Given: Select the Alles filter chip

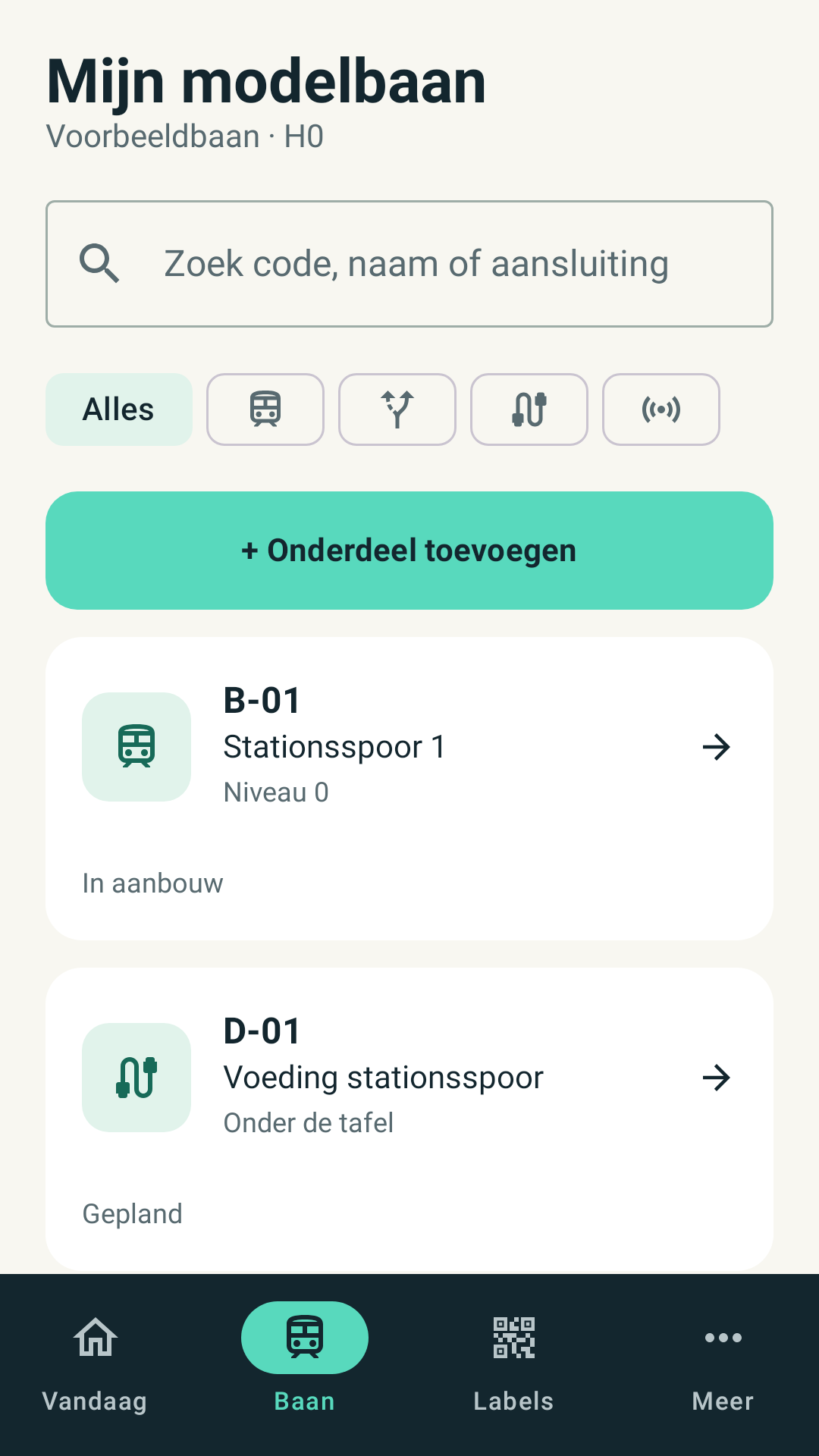Looking at the screenshot, I should [x=119, y=409].
